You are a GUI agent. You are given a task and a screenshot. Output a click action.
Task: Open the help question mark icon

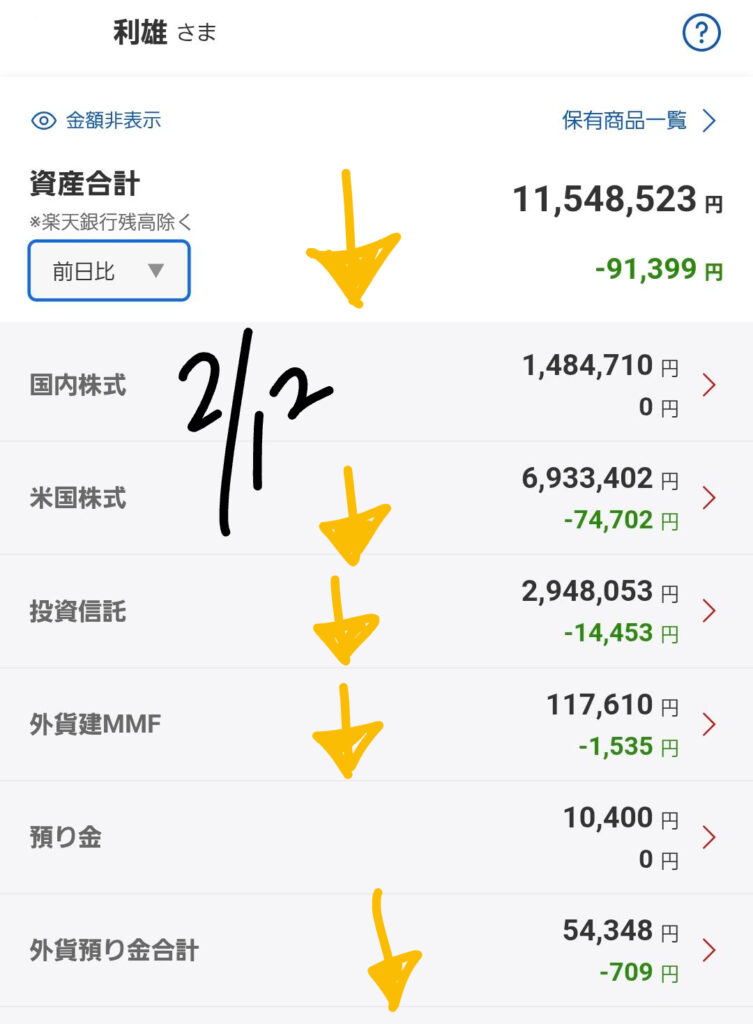(701, 33)
